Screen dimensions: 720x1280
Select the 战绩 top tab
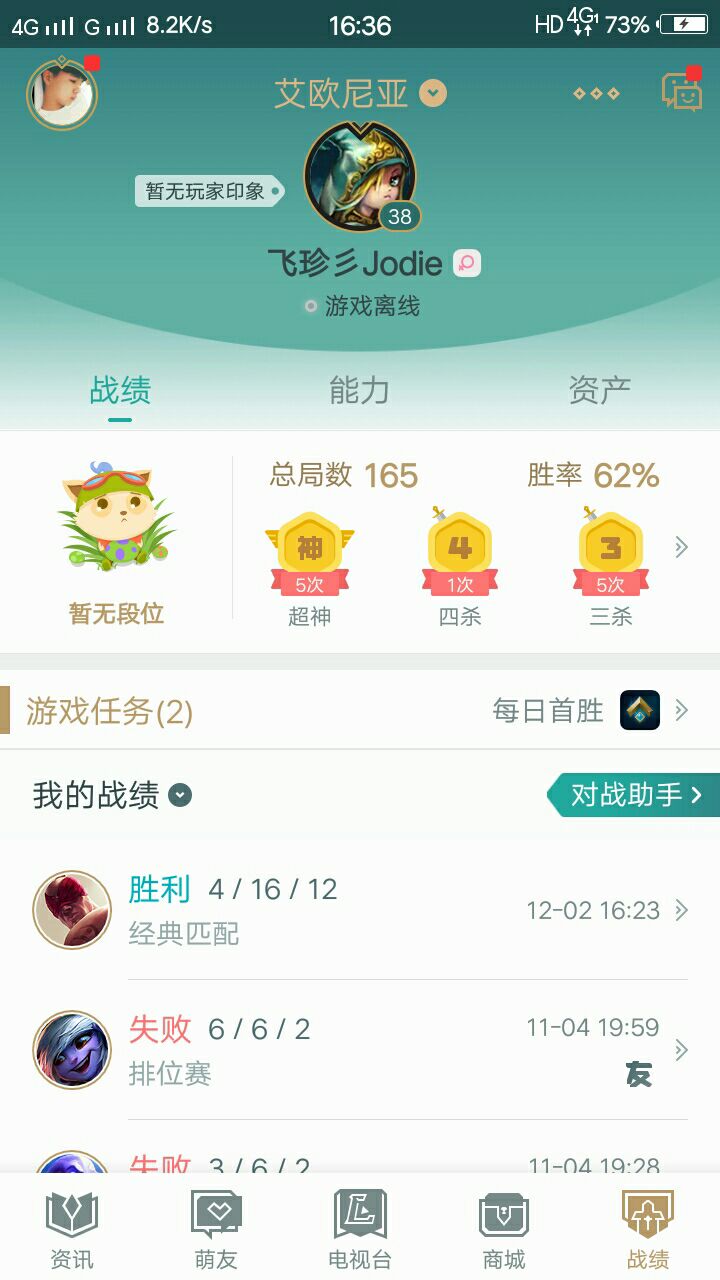(120, 391)
